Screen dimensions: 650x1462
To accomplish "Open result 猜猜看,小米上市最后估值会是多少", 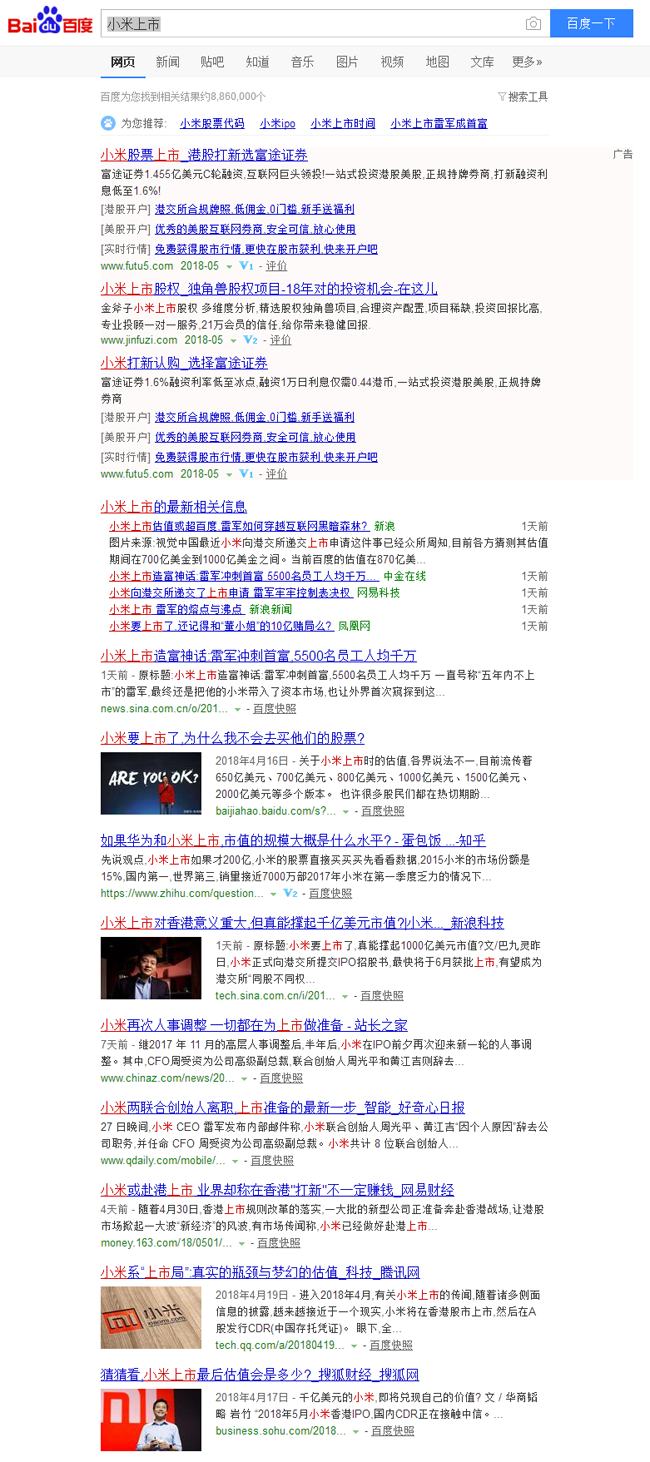I will coord(259,1374).
